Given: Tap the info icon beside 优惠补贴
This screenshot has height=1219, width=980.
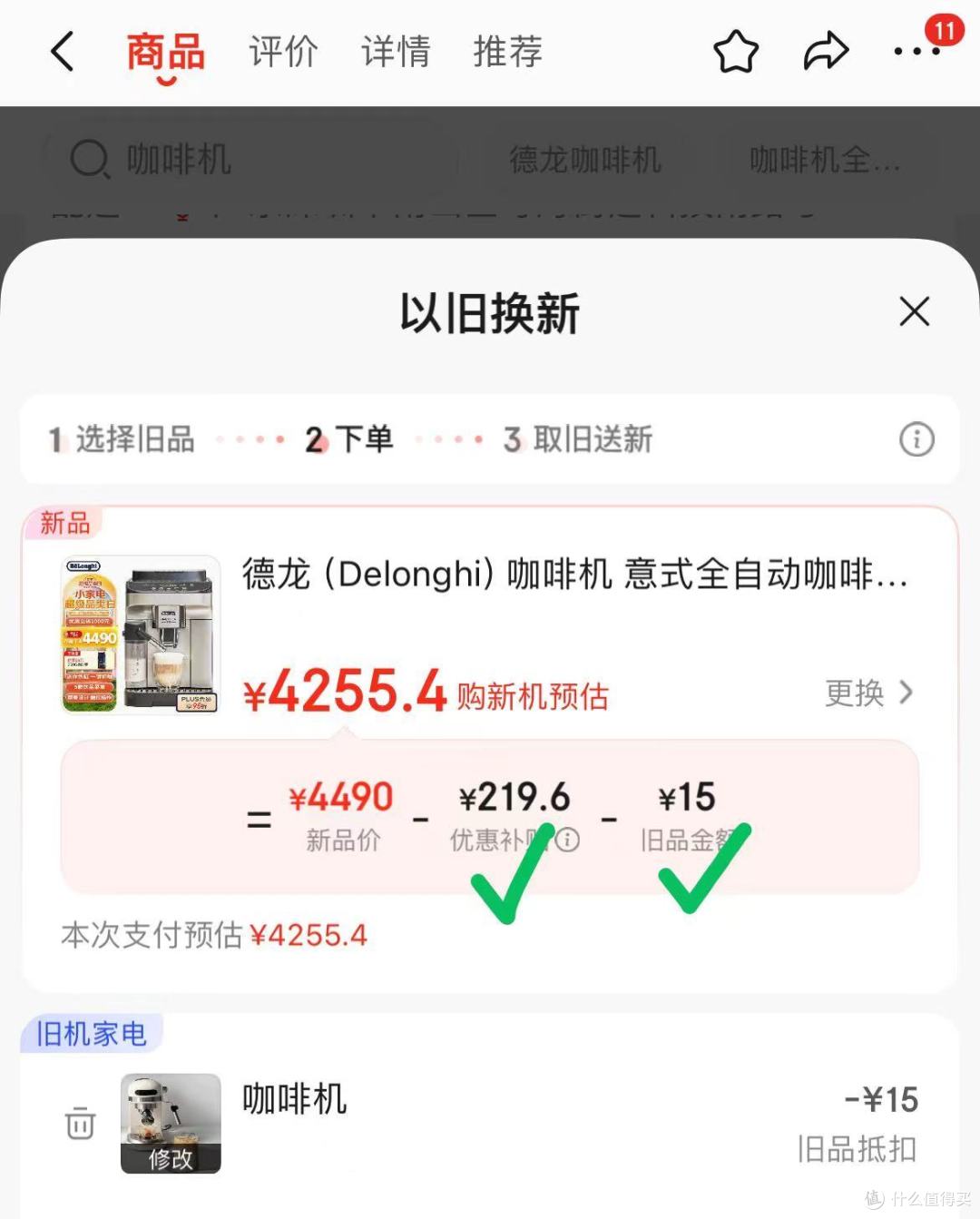Looking at the screenshot, I should point(568,840).
